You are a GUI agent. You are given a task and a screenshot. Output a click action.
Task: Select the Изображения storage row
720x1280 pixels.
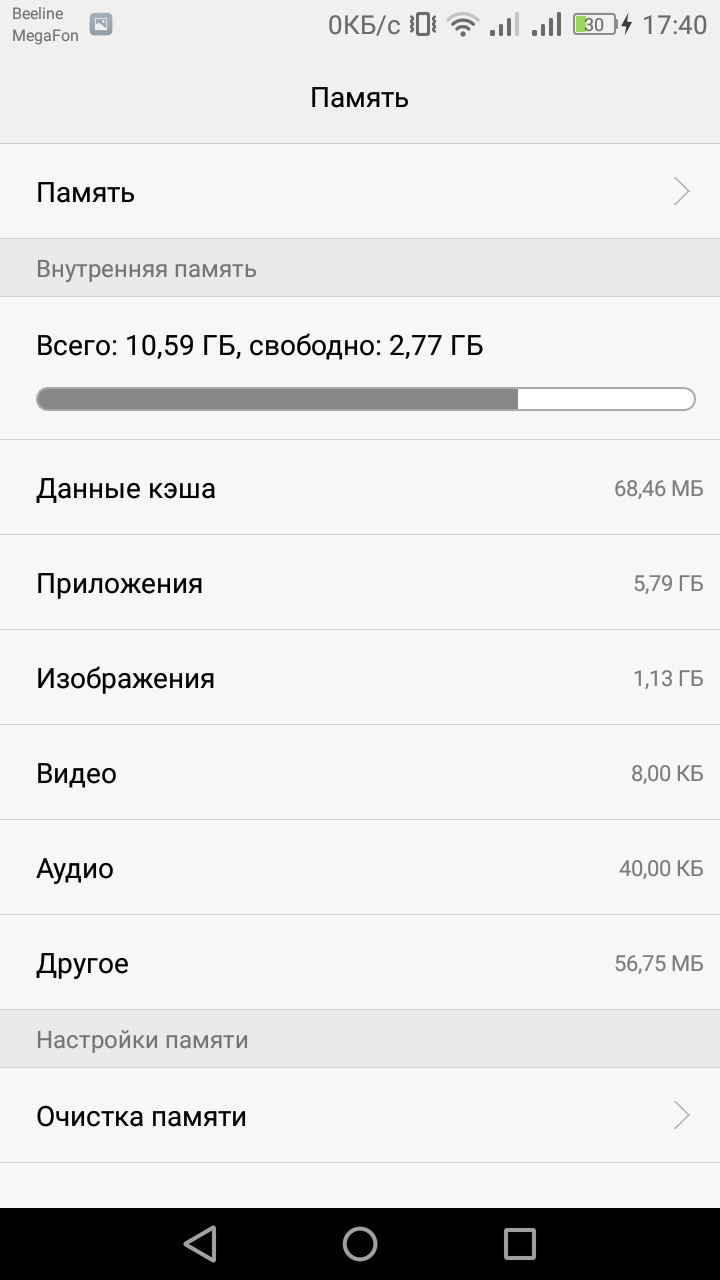[x=360, y=678]
